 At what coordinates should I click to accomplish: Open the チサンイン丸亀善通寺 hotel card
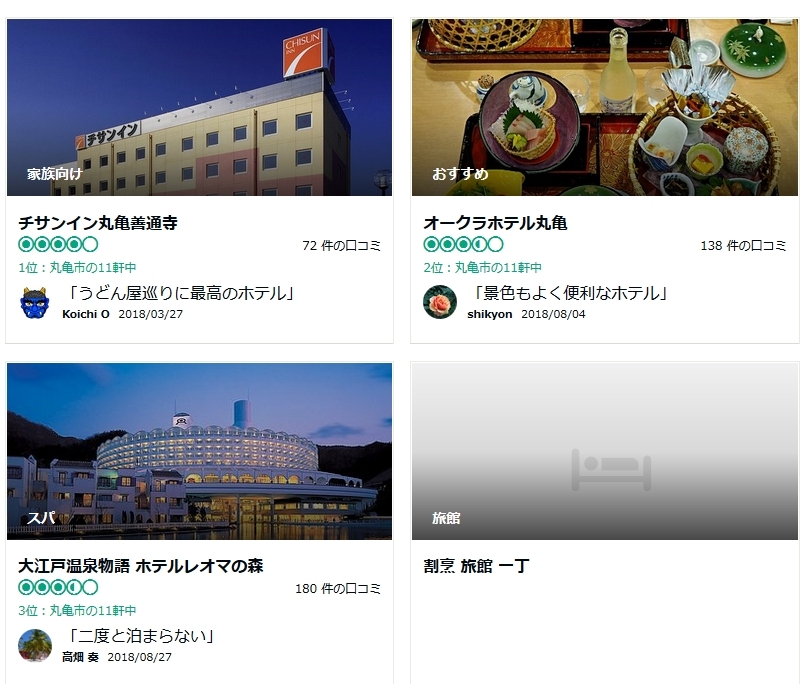click(98, 223)
